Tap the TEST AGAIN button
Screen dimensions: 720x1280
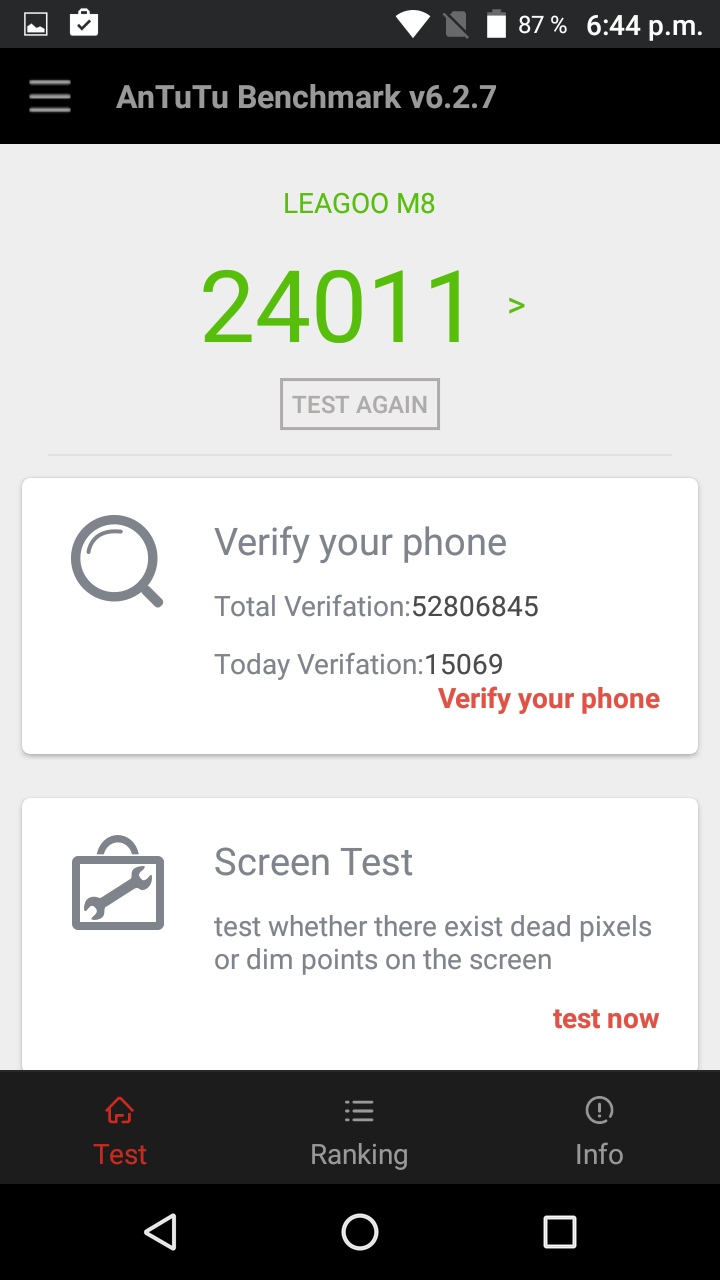[x=360, y=405]
